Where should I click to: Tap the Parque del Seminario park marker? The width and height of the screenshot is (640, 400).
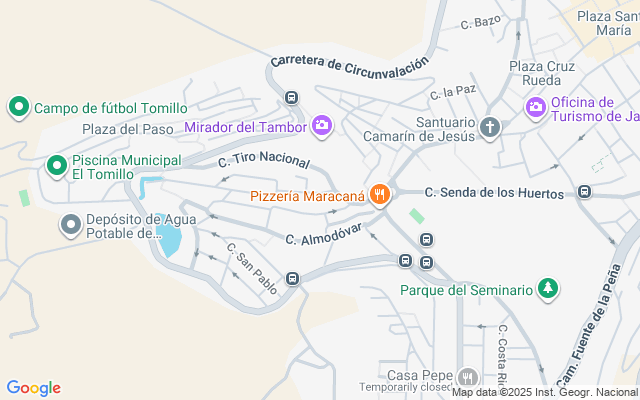click(x=547, y=289)
